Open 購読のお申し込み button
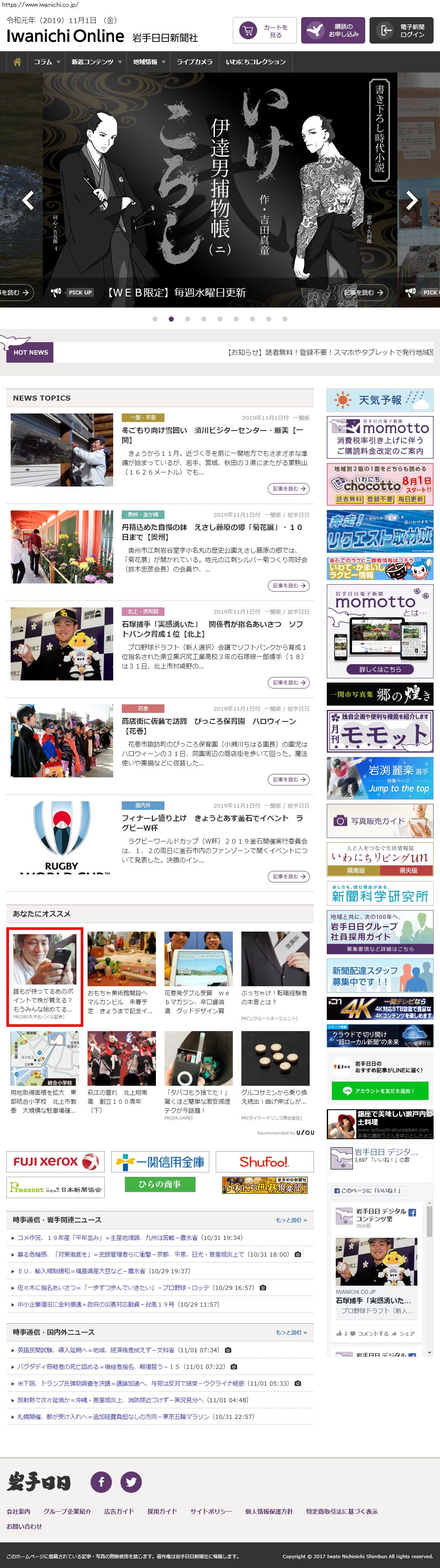This screenshot has height=1568, width=440. [333, 30]
